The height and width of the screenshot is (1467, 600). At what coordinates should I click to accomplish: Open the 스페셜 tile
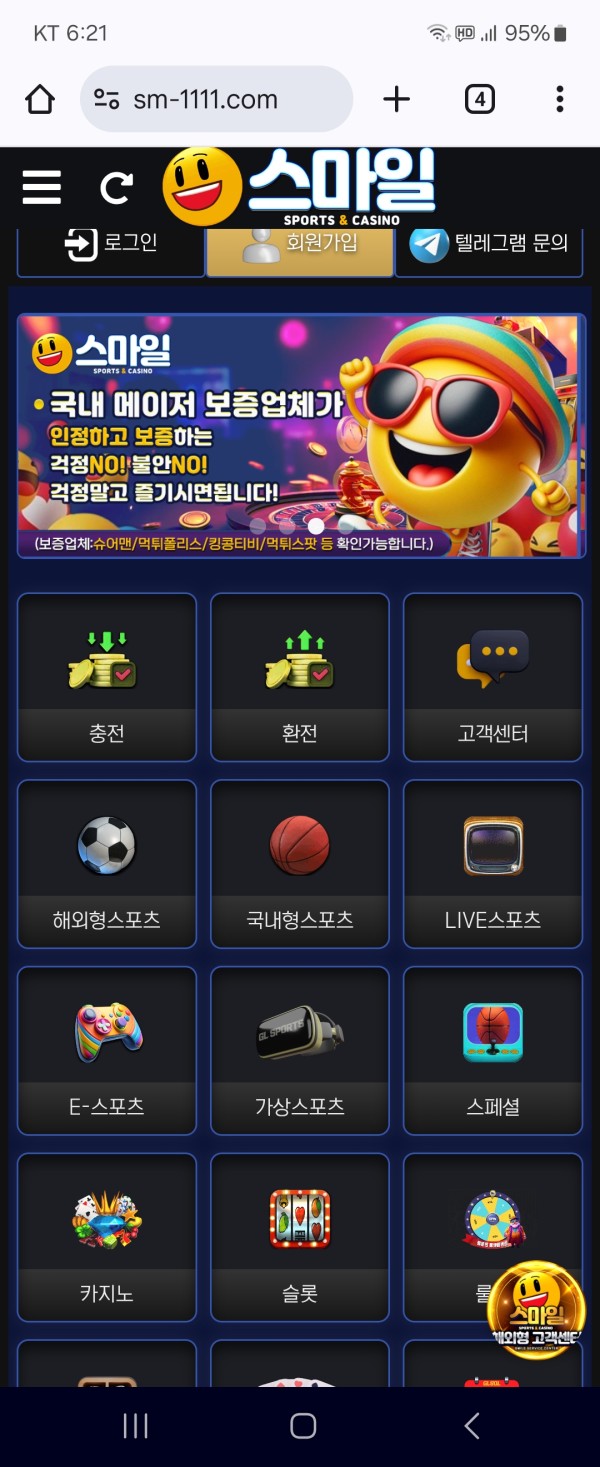[x=493, y=1050]
